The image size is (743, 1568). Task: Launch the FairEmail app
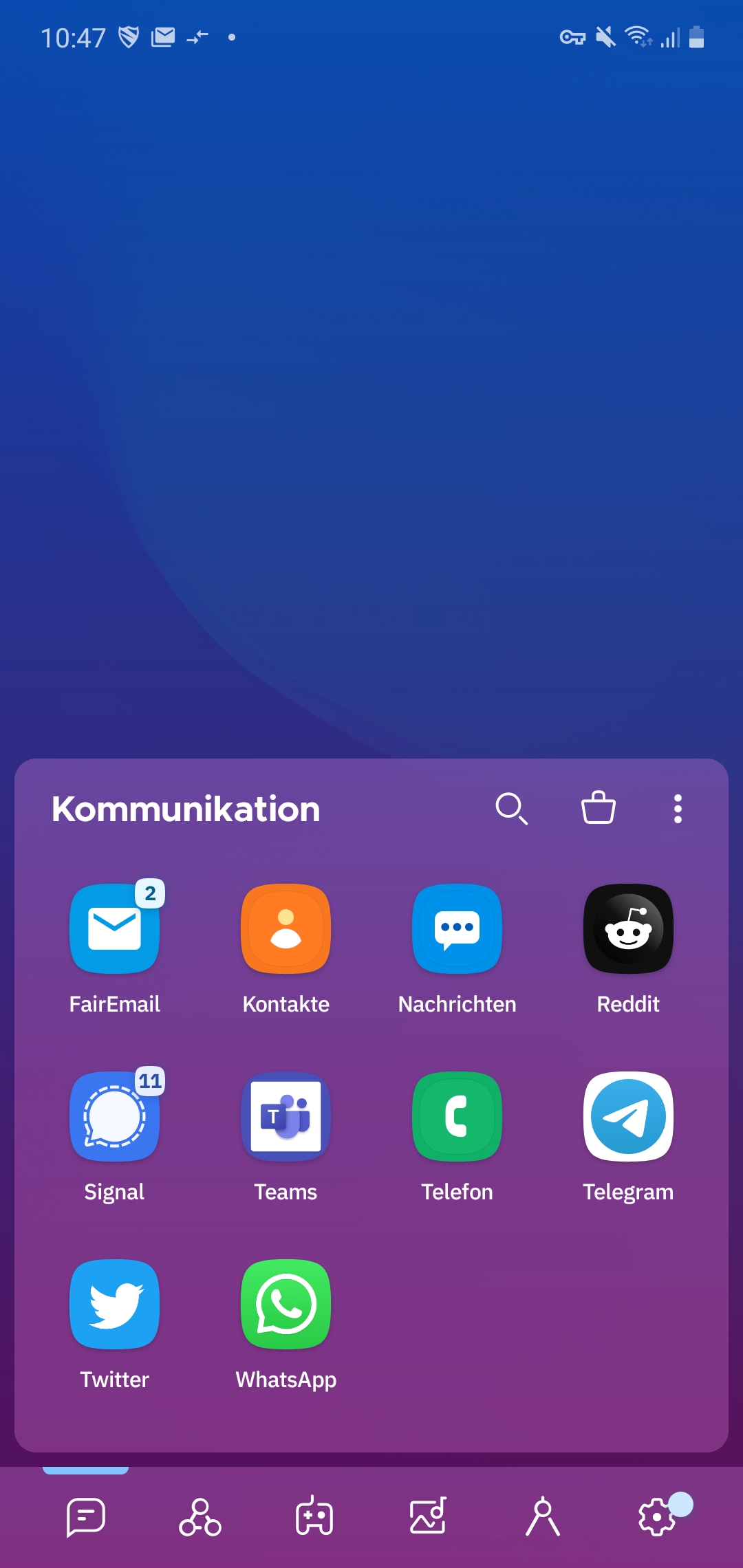[x=114, y=928]
